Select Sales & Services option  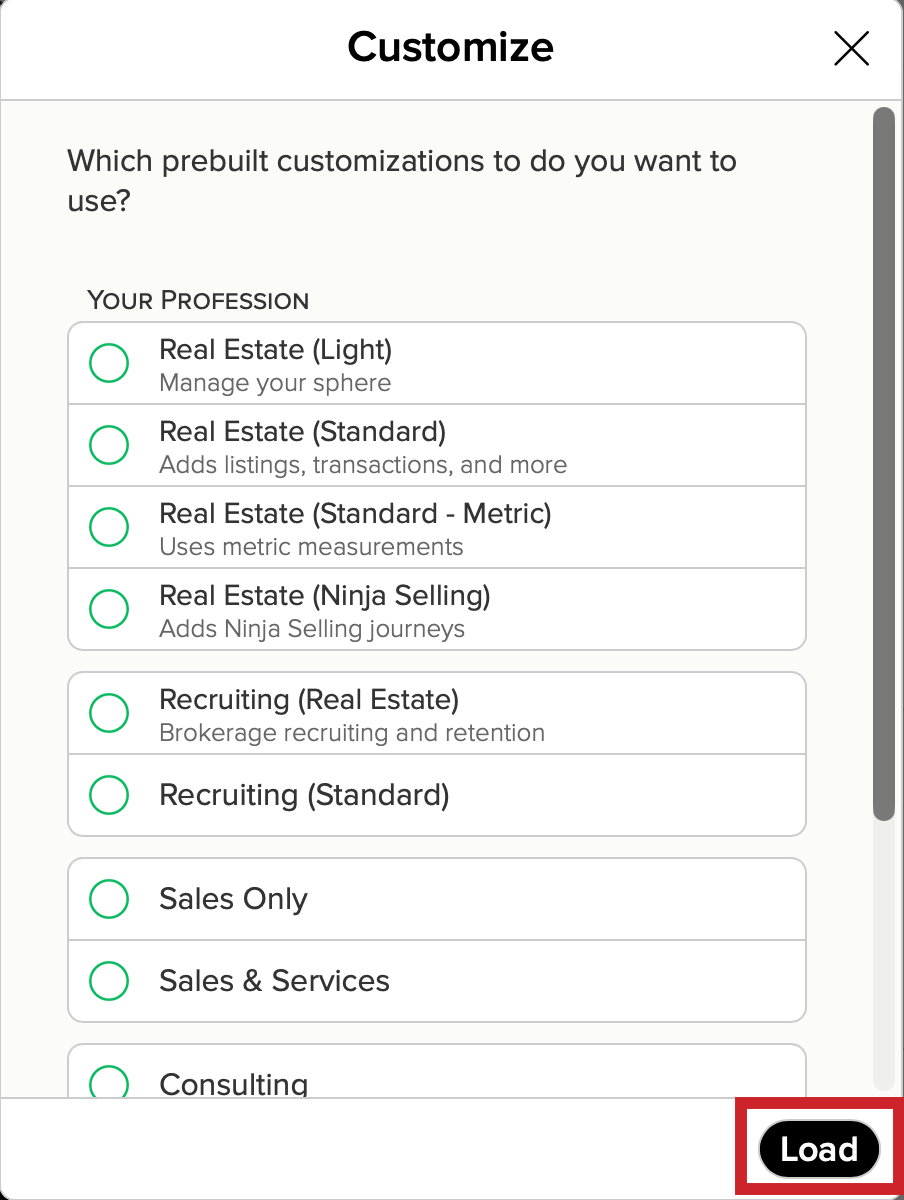[x=109, y=981]
